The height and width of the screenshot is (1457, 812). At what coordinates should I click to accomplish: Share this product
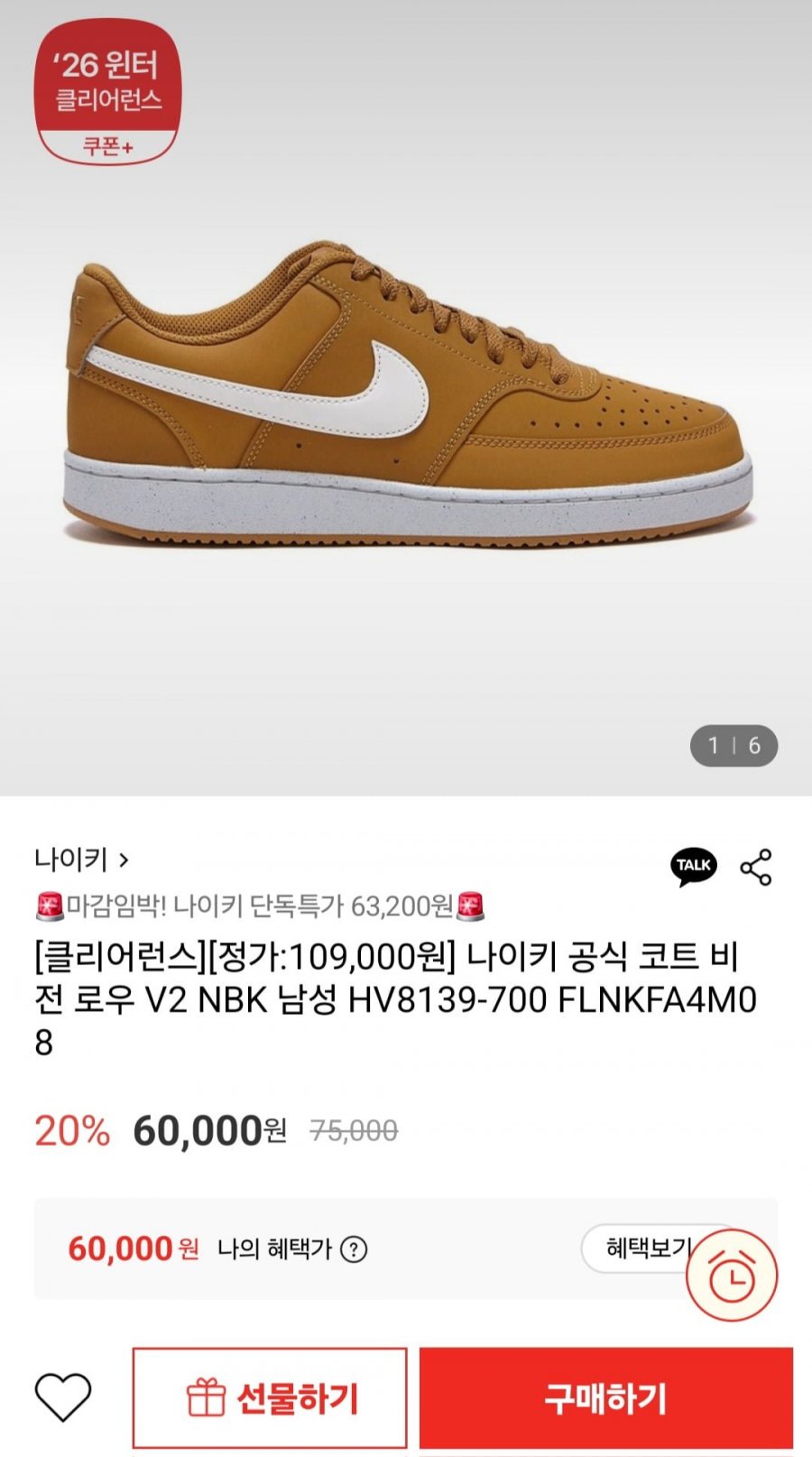pyautogui.click(x=756, y=868)
